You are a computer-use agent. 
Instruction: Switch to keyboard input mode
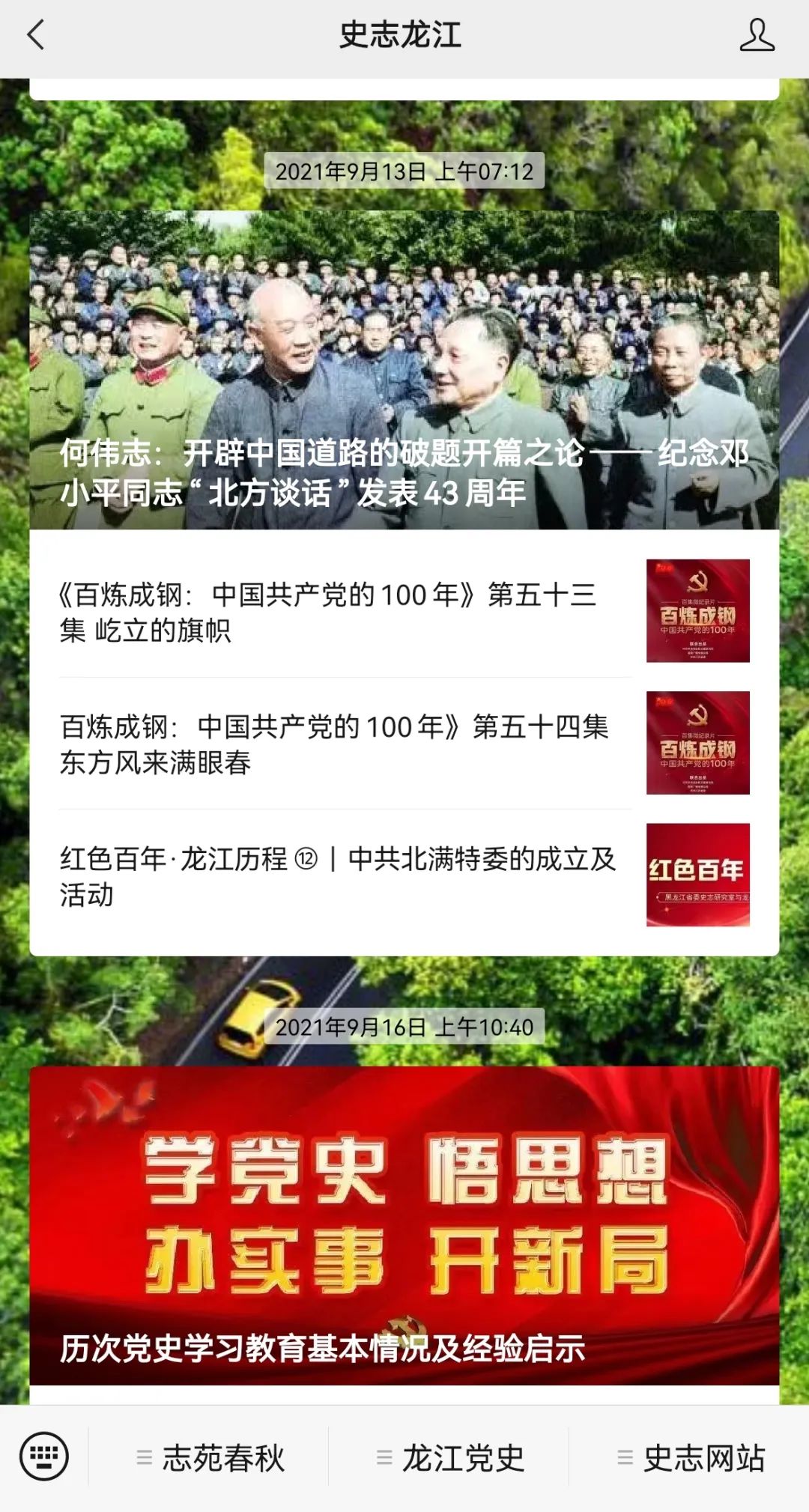(x=44, y=1457)
